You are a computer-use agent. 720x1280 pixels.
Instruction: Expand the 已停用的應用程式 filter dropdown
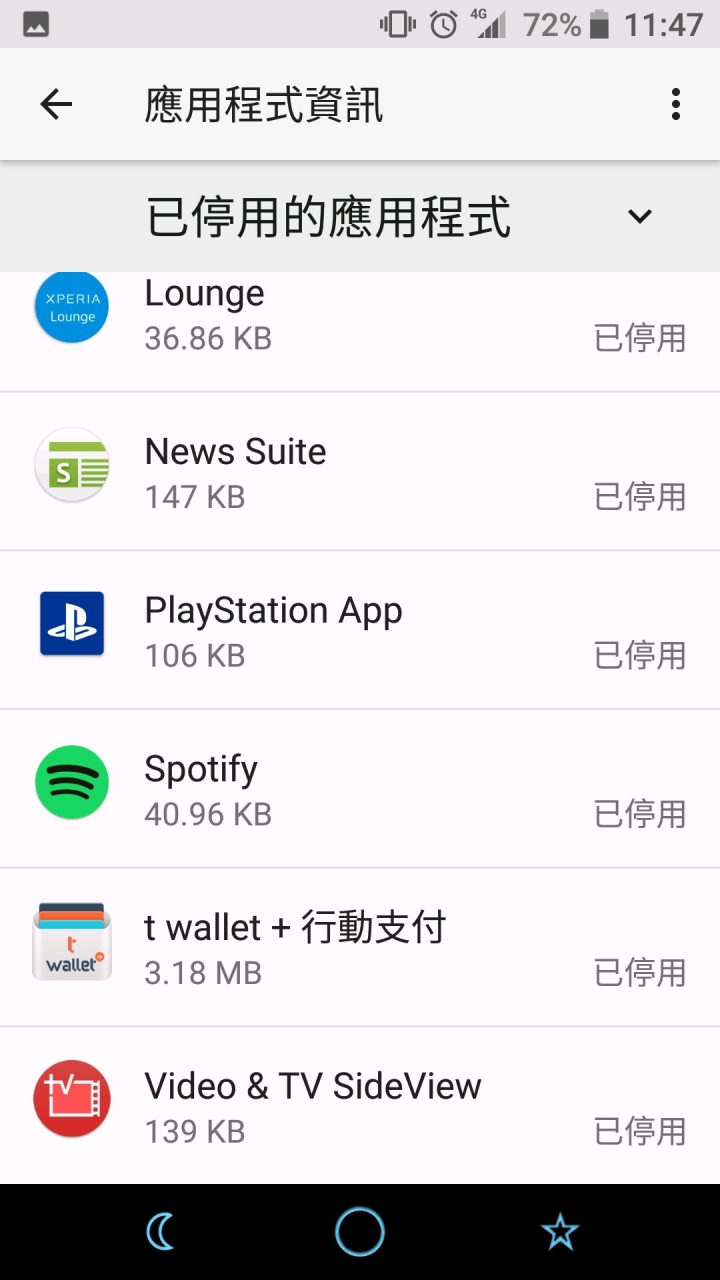click(360, 216)
